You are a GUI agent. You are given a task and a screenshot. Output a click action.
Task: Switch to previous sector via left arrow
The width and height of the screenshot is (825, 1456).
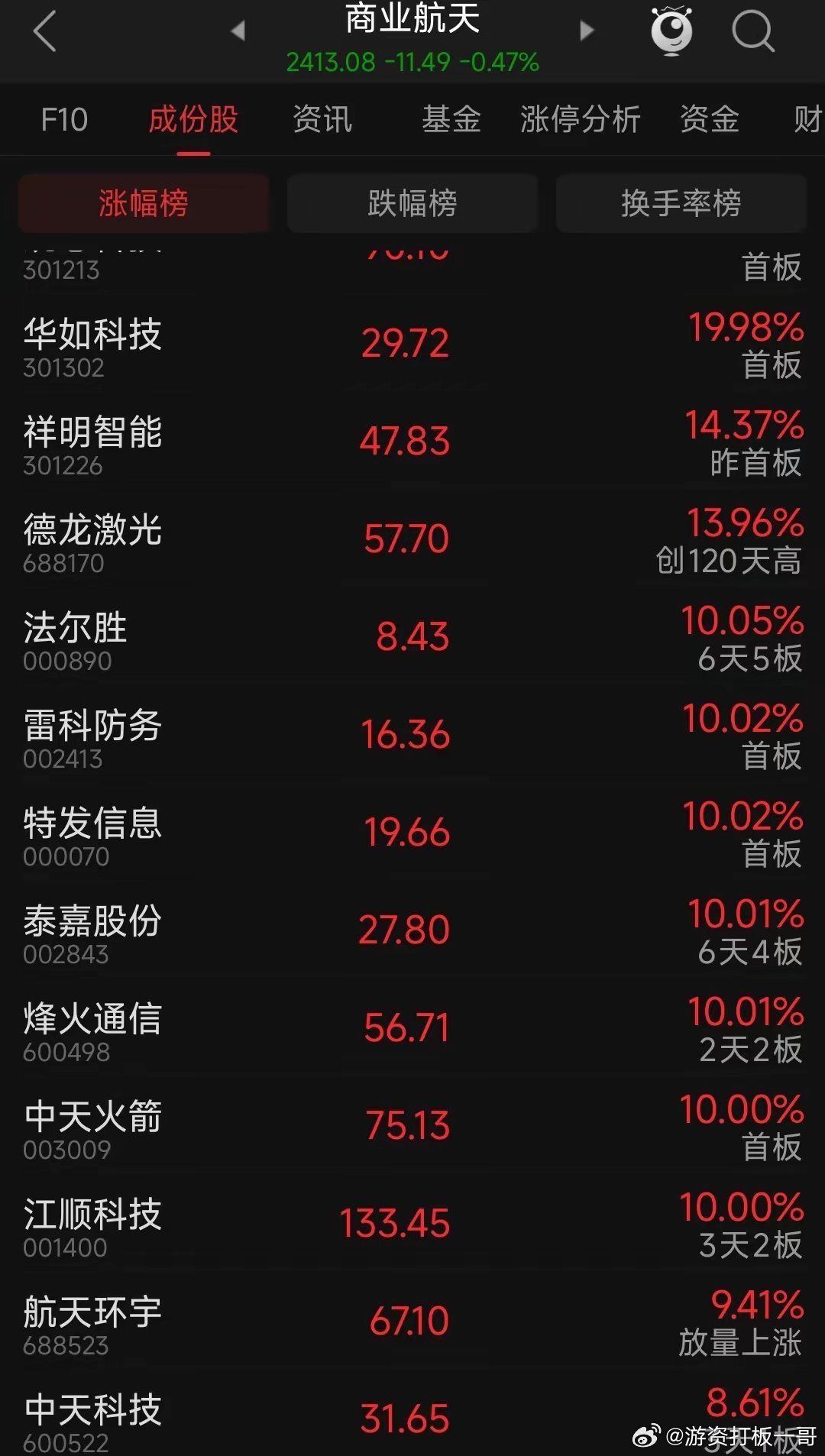click(239, 29)
